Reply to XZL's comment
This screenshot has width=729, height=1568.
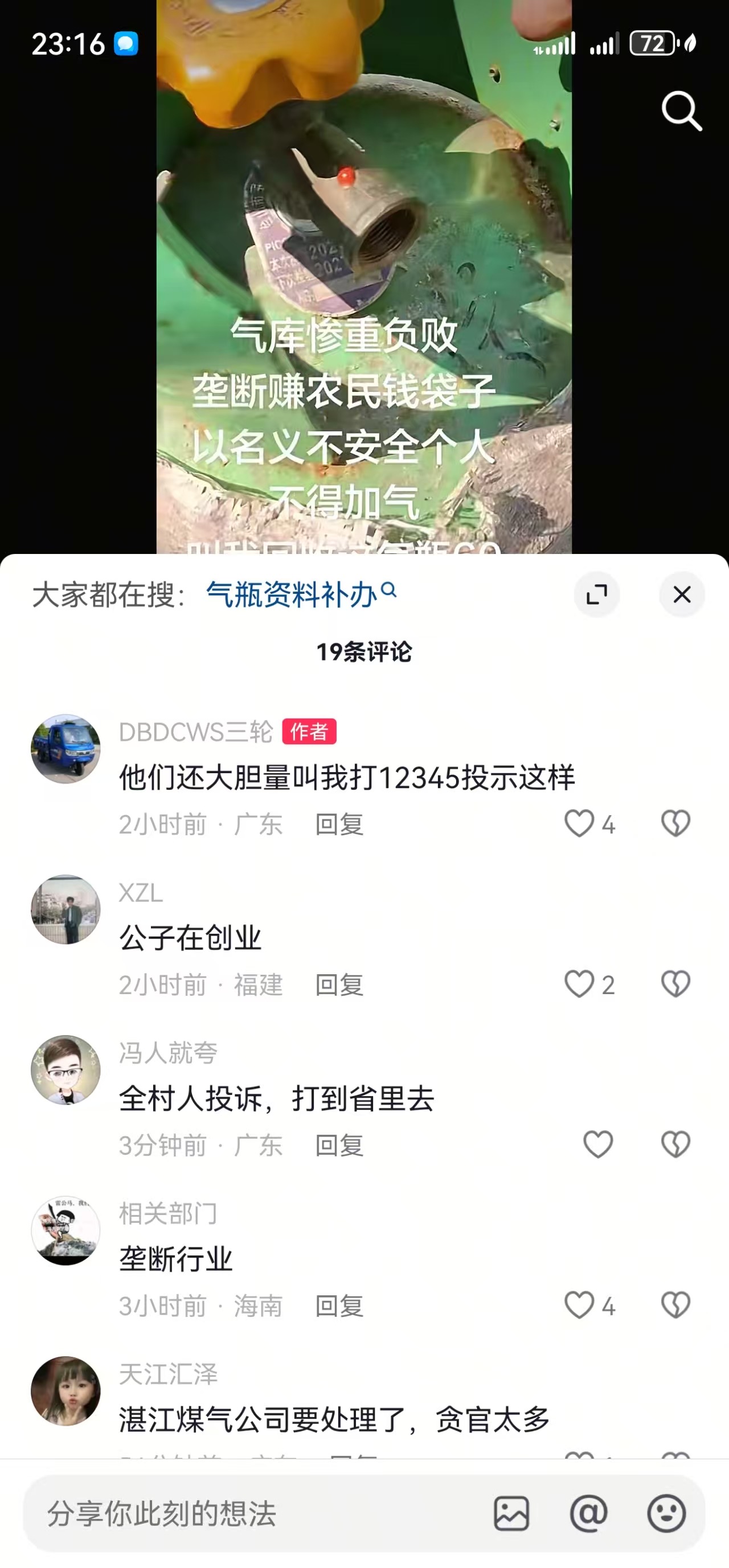click(339, 985)
